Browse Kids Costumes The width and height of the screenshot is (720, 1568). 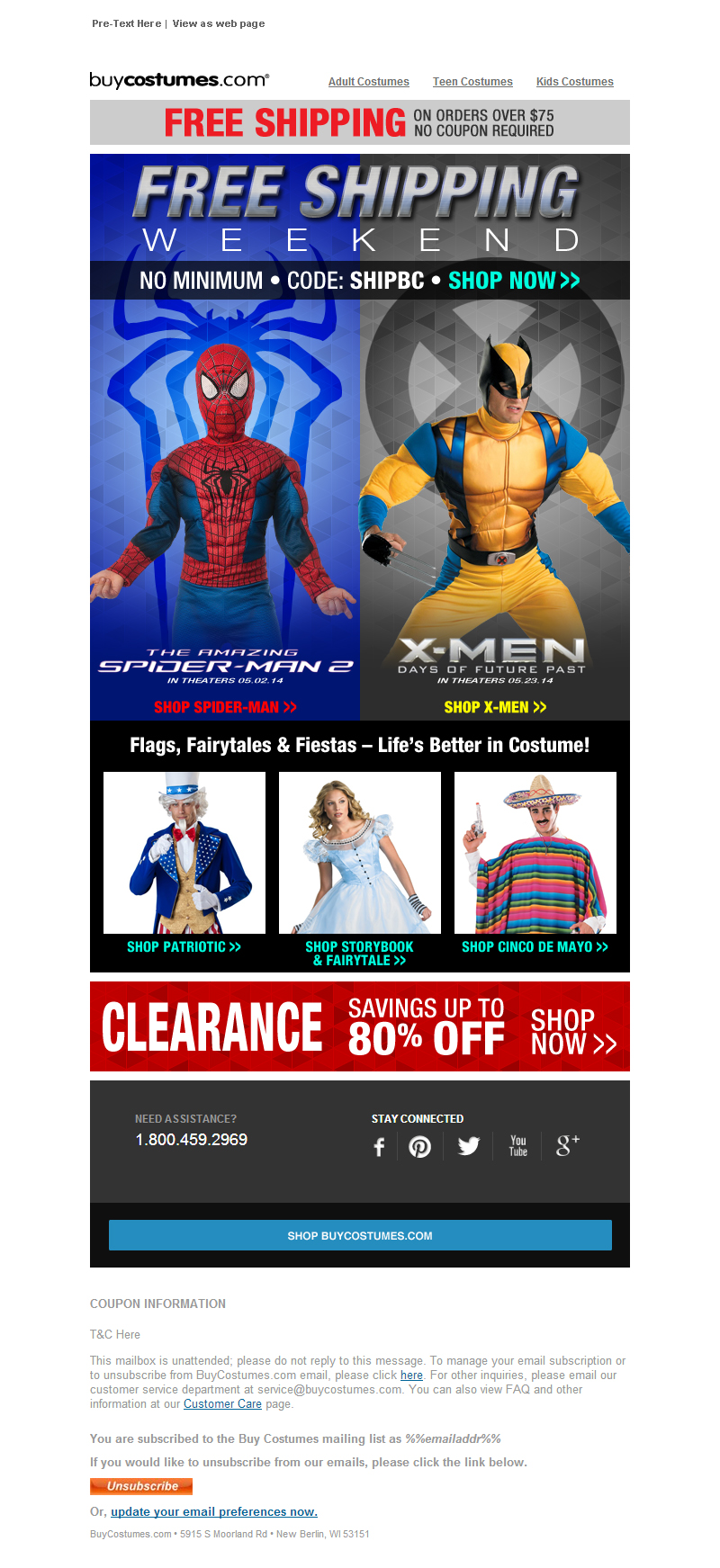click(574, 82)
